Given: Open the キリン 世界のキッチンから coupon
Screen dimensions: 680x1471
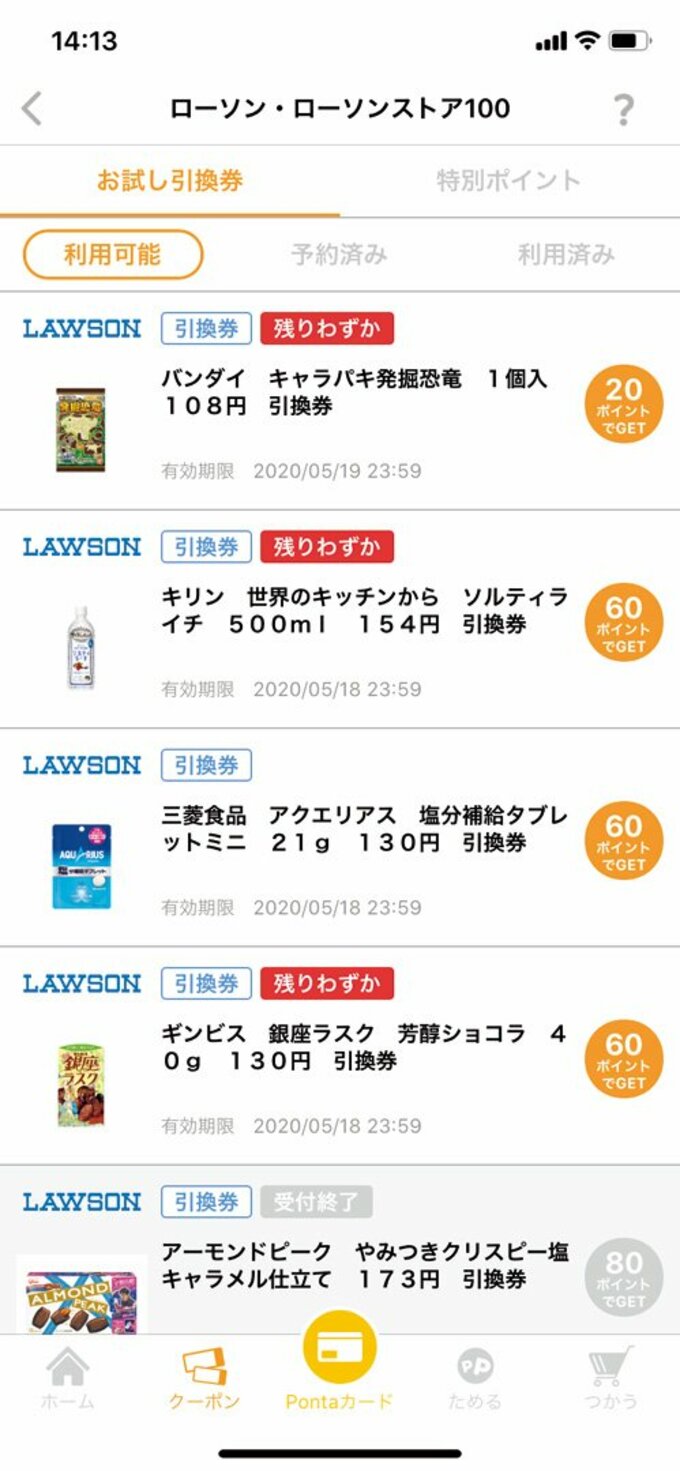Looking at the screenshot, I should tap(364, 611).
